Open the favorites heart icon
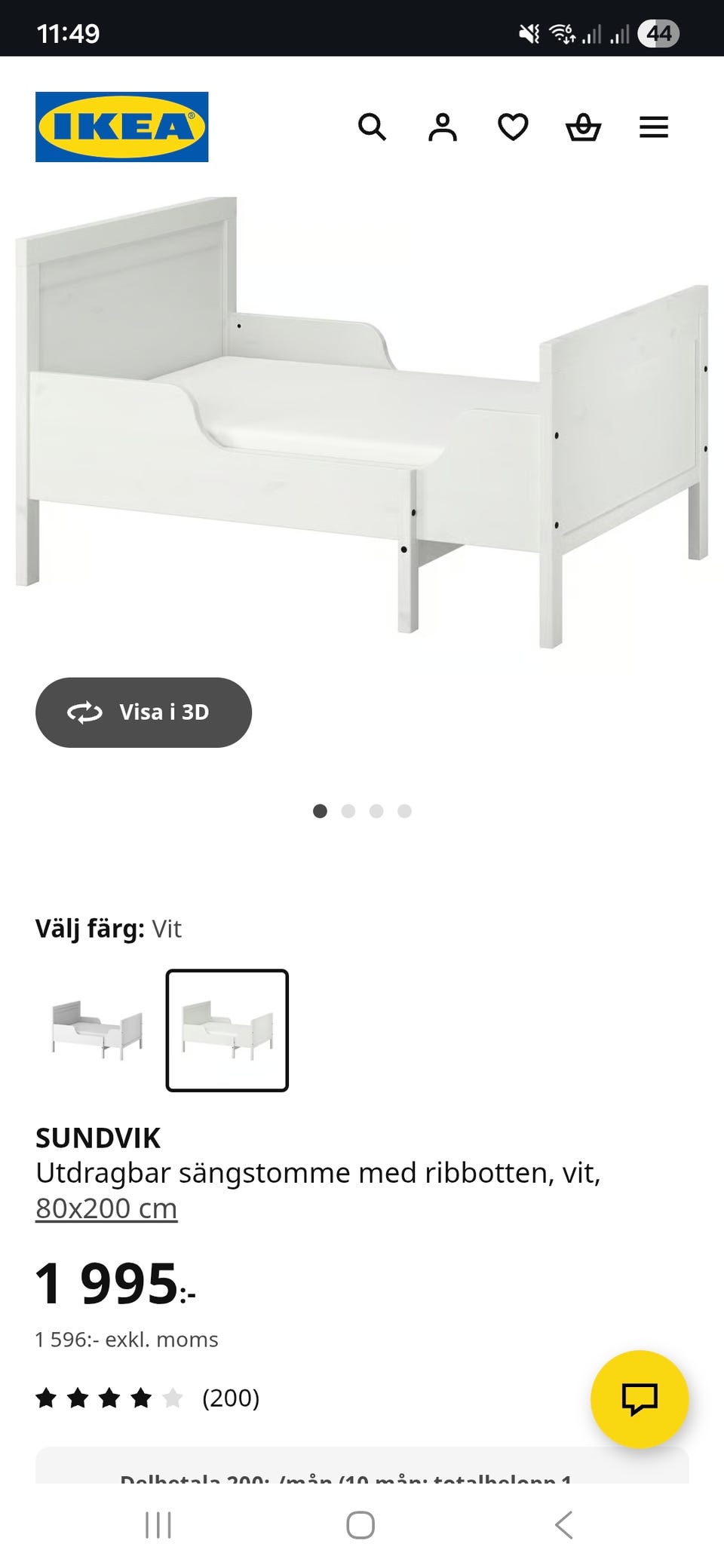The height and width of the screenshot is (1568, 724). (513, 127)
